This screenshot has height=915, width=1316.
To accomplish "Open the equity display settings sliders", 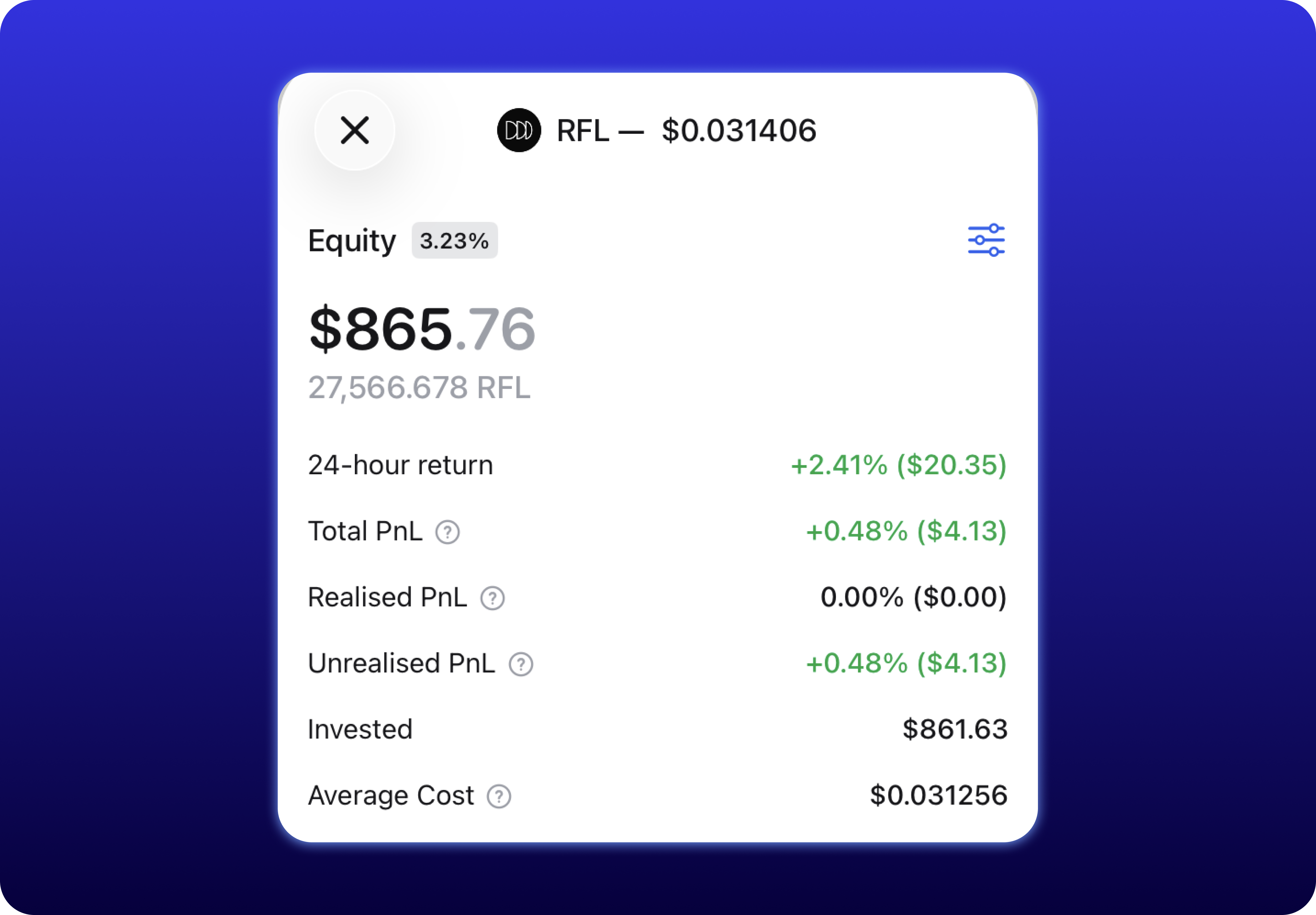I will click(986, 240).
